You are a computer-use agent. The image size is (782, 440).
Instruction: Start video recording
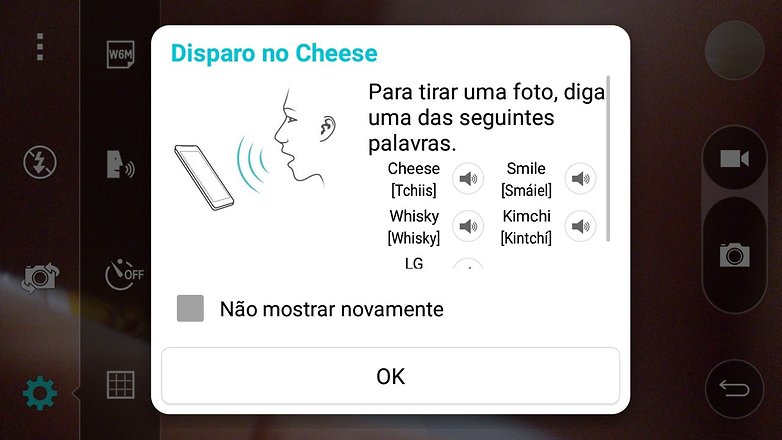point(734,160)
